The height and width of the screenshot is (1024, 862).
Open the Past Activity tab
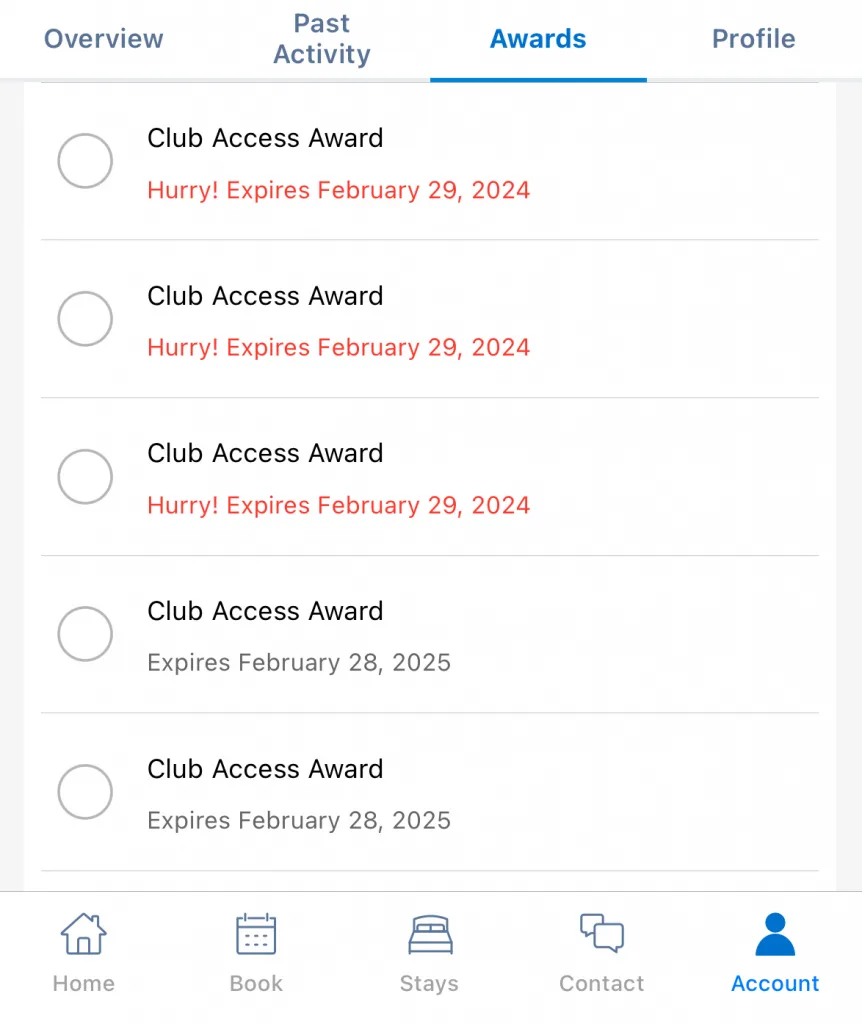[x=321, y=39]
